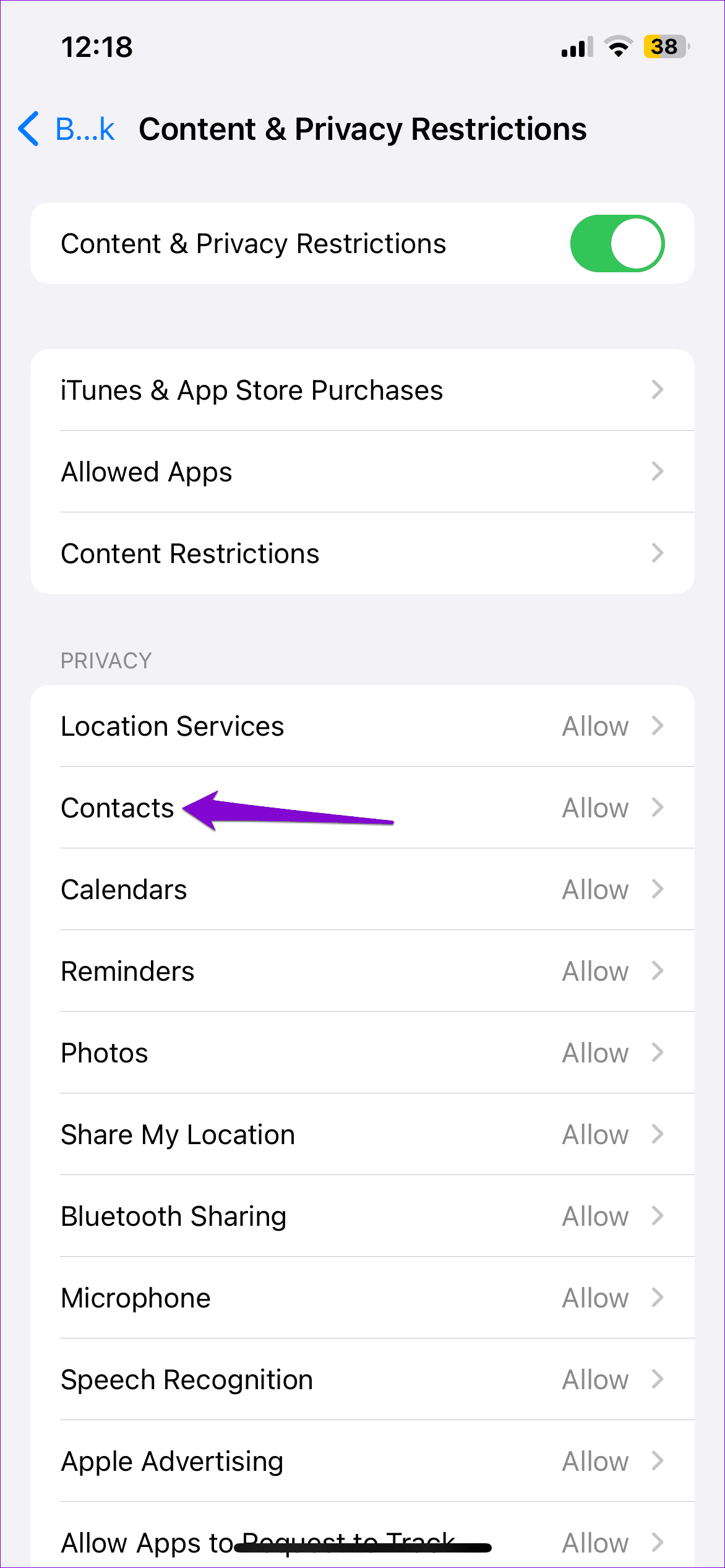Expand the chevron beside Content Restrictions

(x=658, y=553)
